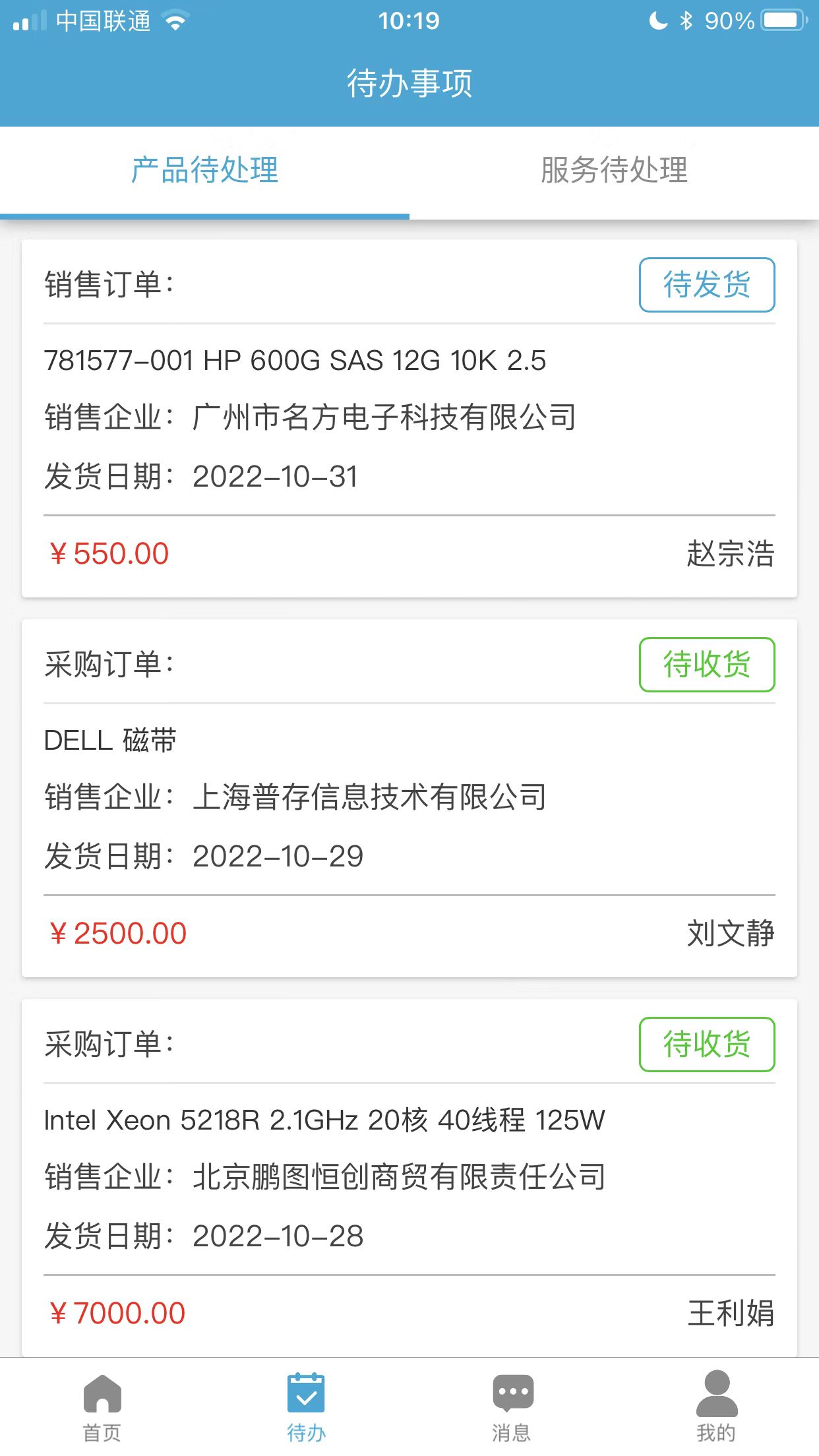Tap 待发货 on the HP 600G SAS order

pyautogui.click(x=706, y=285)
